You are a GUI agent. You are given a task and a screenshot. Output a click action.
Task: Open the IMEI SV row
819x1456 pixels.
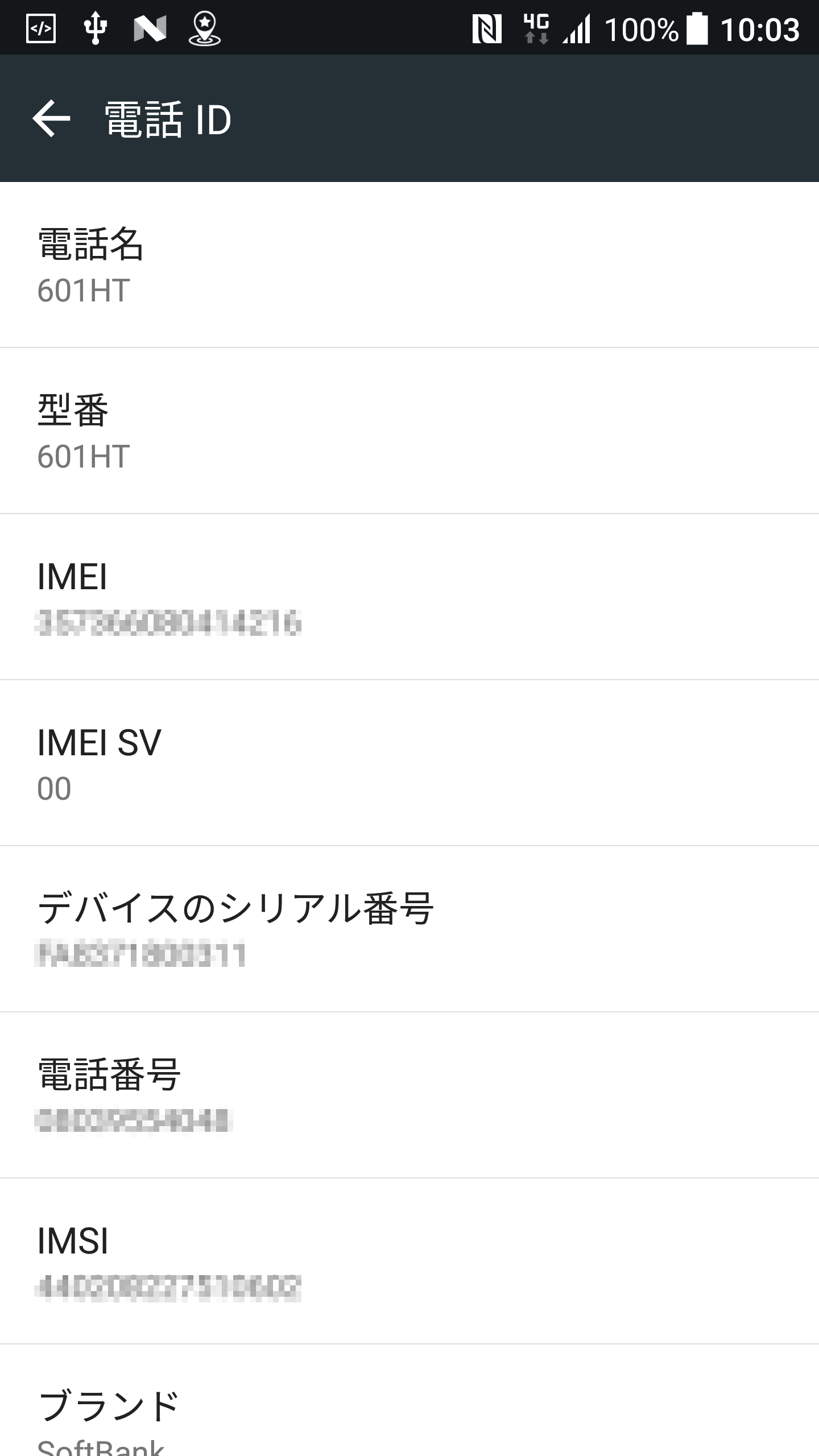click(409, 763)
